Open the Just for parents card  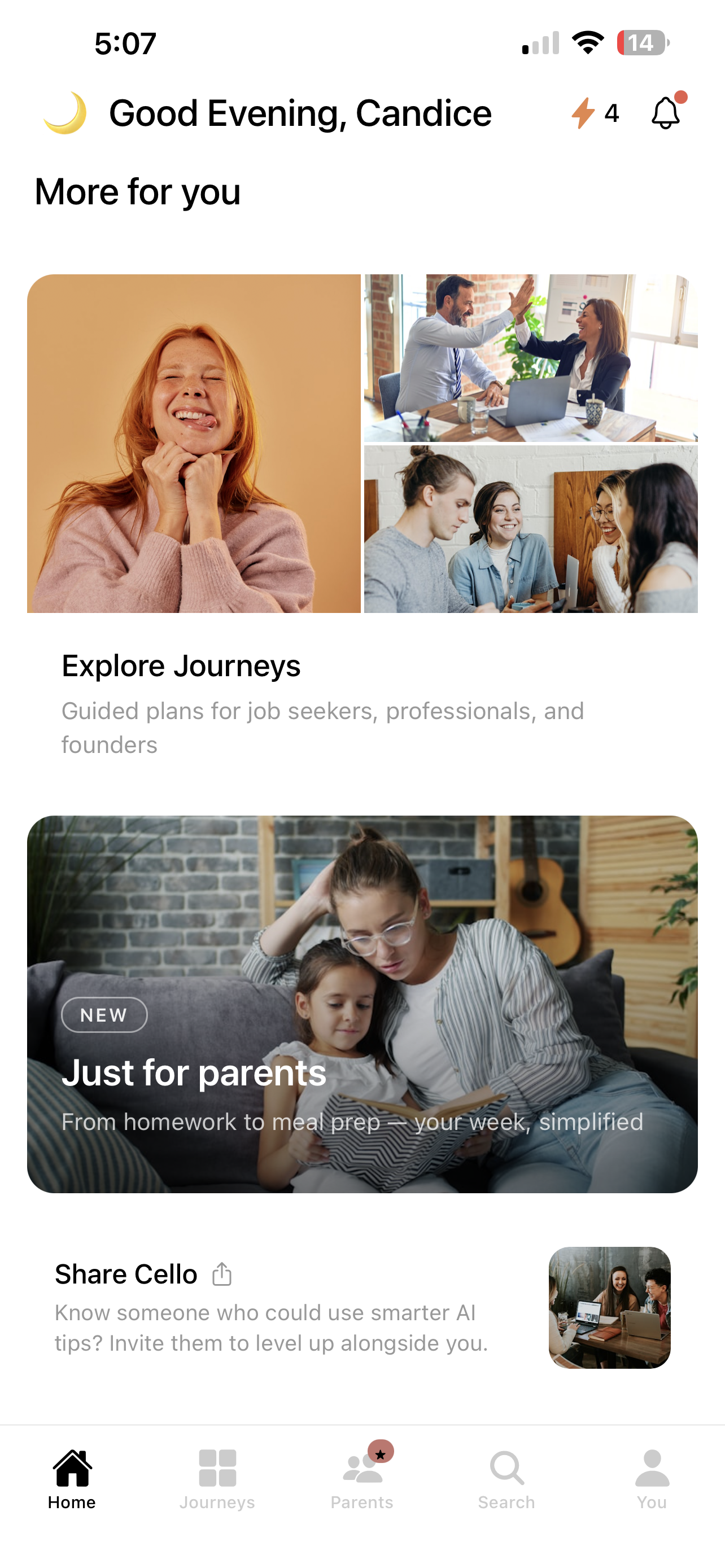(x=362, y=1004)
